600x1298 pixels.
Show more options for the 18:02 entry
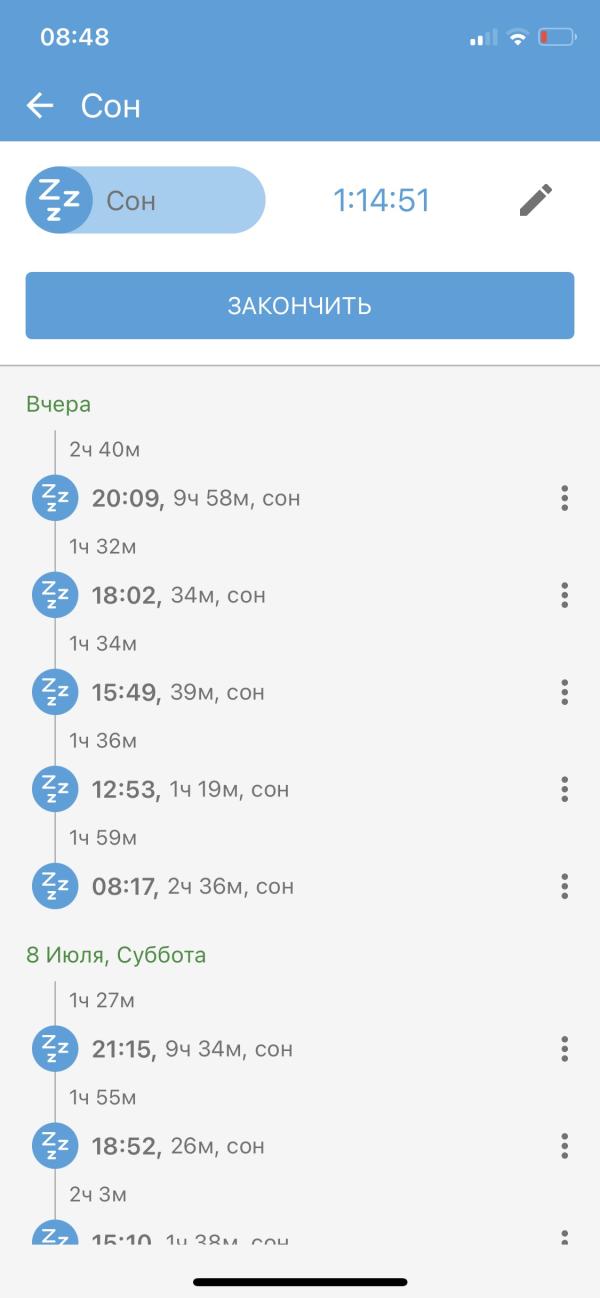565,595
